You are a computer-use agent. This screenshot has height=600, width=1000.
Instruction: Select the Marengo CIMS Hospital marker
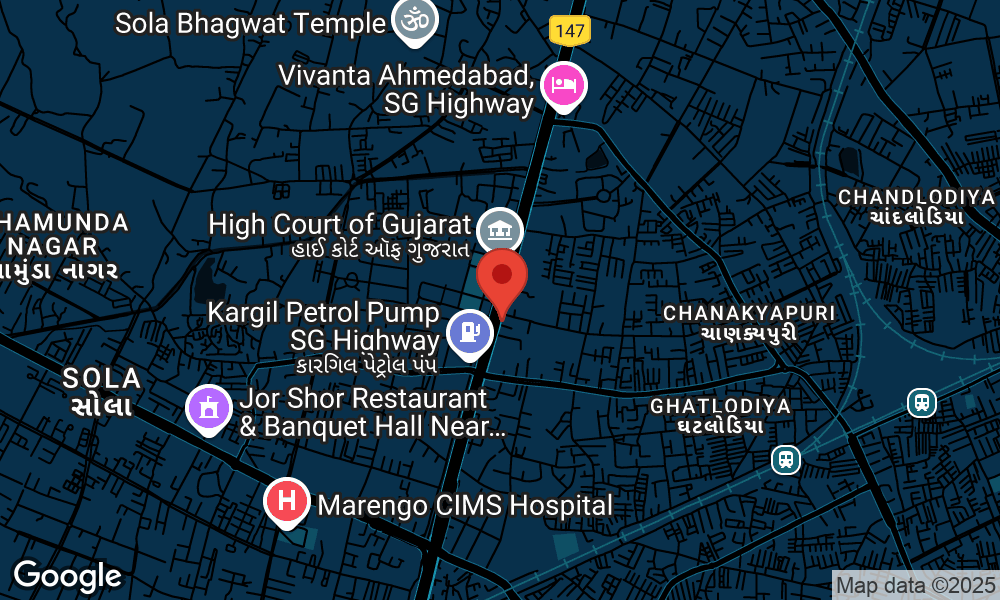[286, 500]
